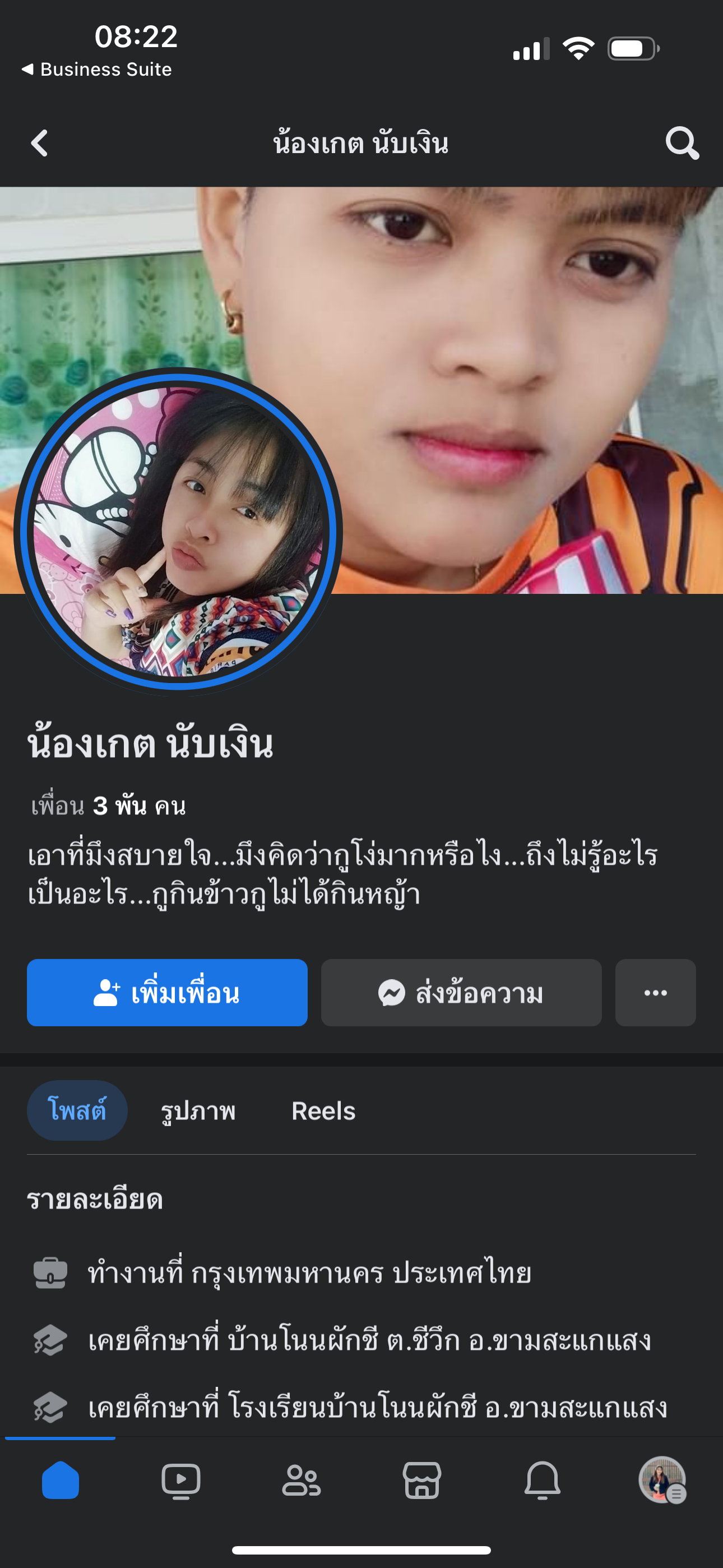
Task: Send a message via ส่งข้อความ
Action: click(461, 993)
